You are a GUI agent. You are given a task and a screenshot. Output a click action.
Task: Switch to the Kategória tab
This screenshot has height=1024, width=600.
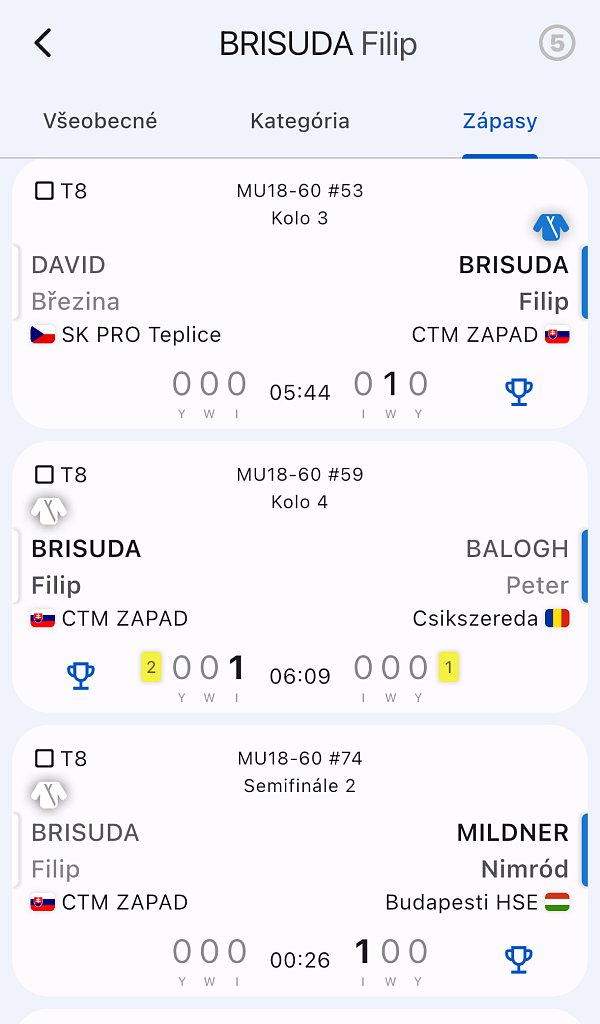pos(300,121)
